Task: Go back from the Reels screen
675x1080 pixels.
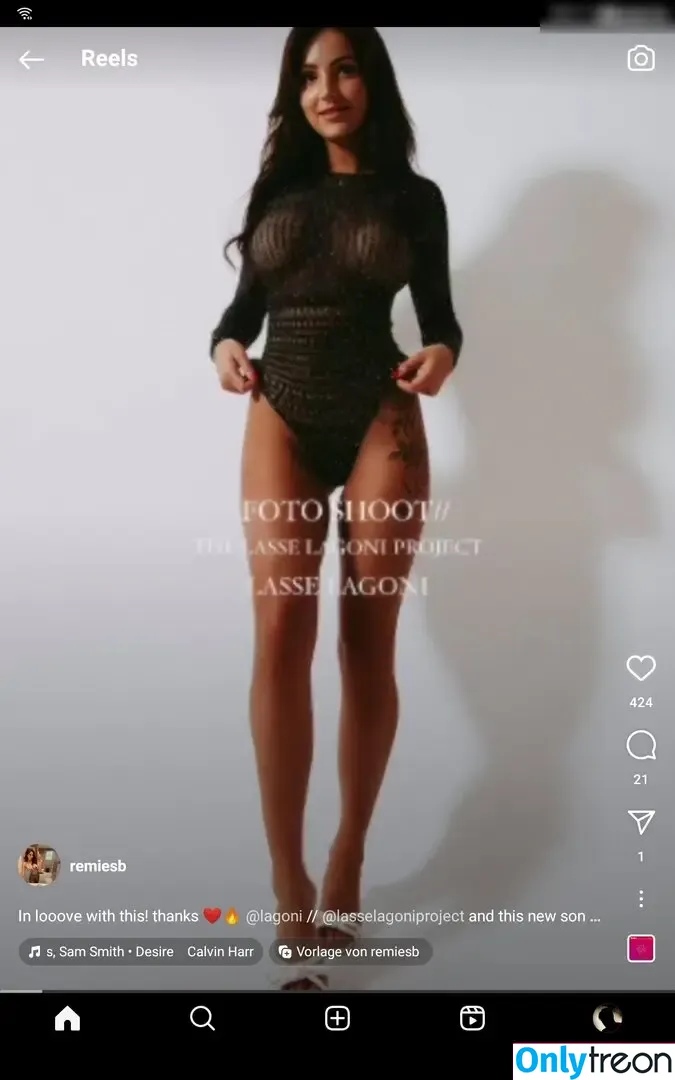Action: (x=31, y=59)
